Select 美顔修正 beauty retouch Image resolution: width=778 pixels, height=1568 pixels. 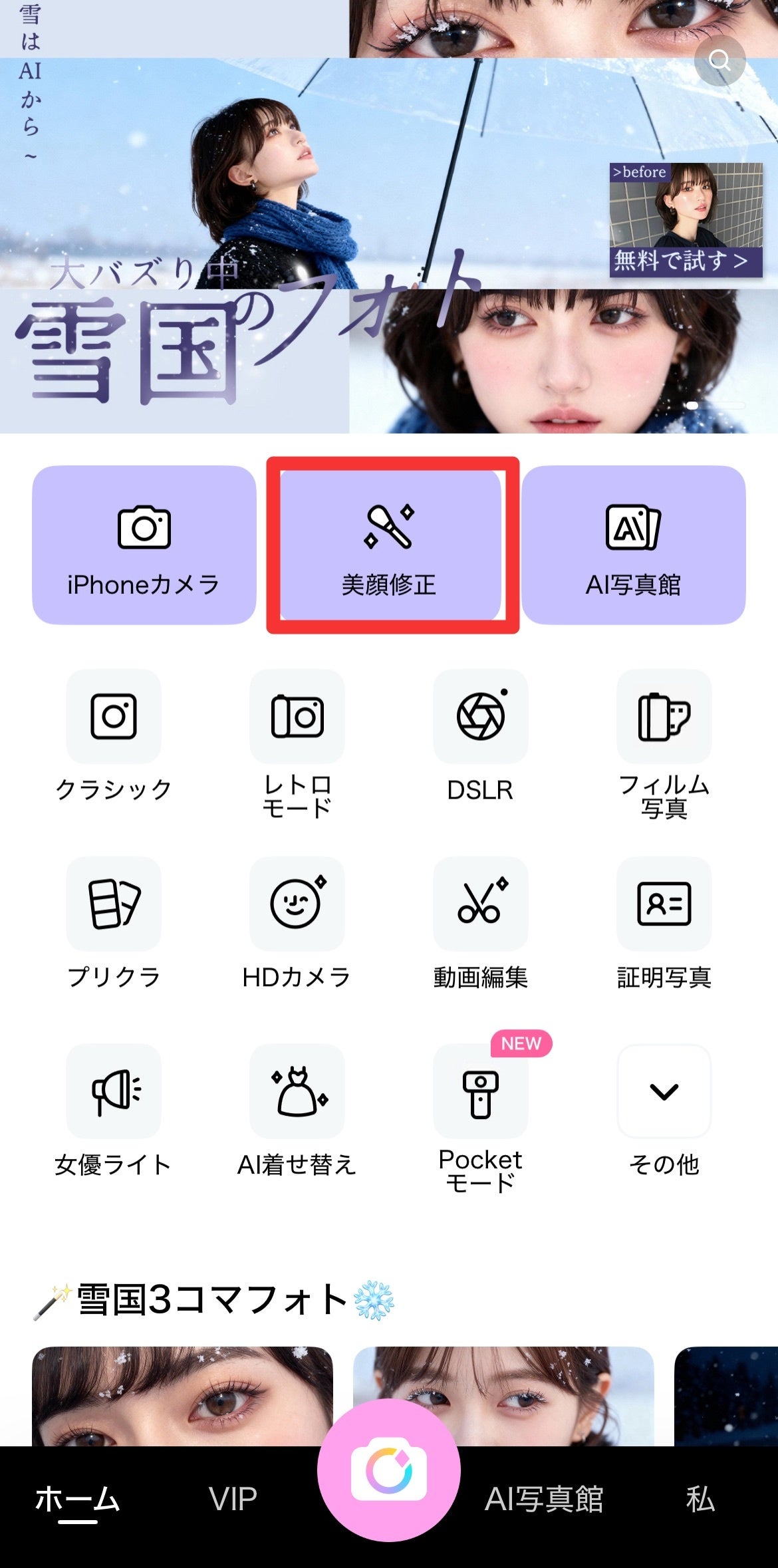click(390, 545)
